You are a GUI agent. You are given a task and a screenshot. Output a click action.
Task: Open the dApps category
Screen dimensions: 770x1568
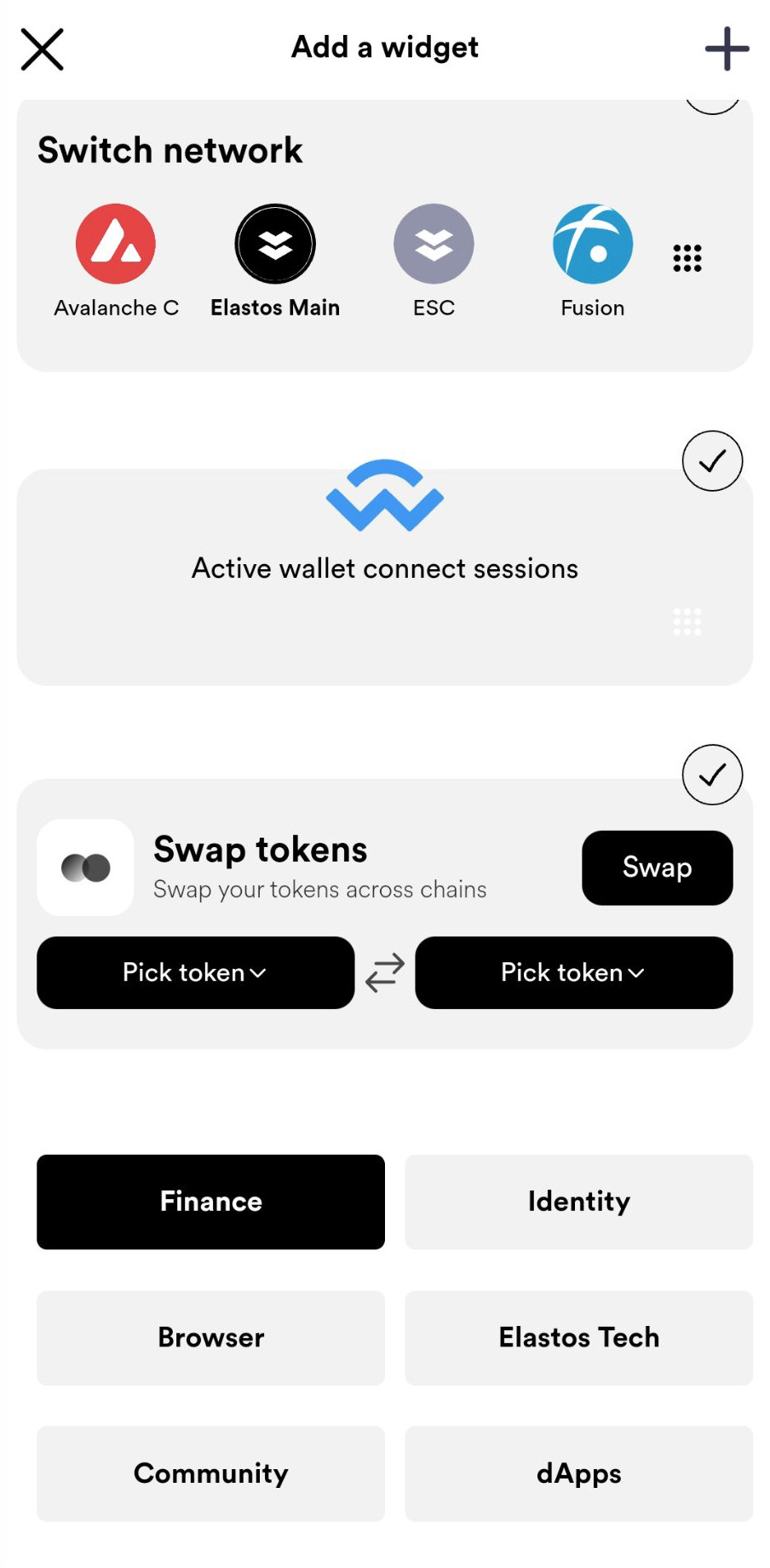(578, 1473)
